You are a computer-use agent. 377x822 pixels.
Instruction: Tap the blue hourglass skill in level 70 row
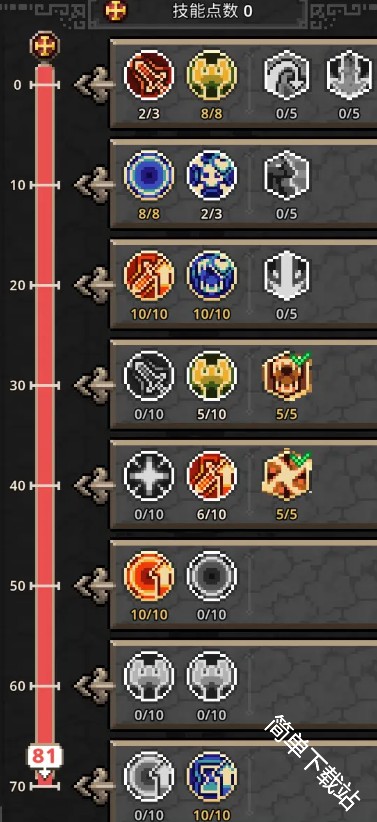[x=212, y=776]
